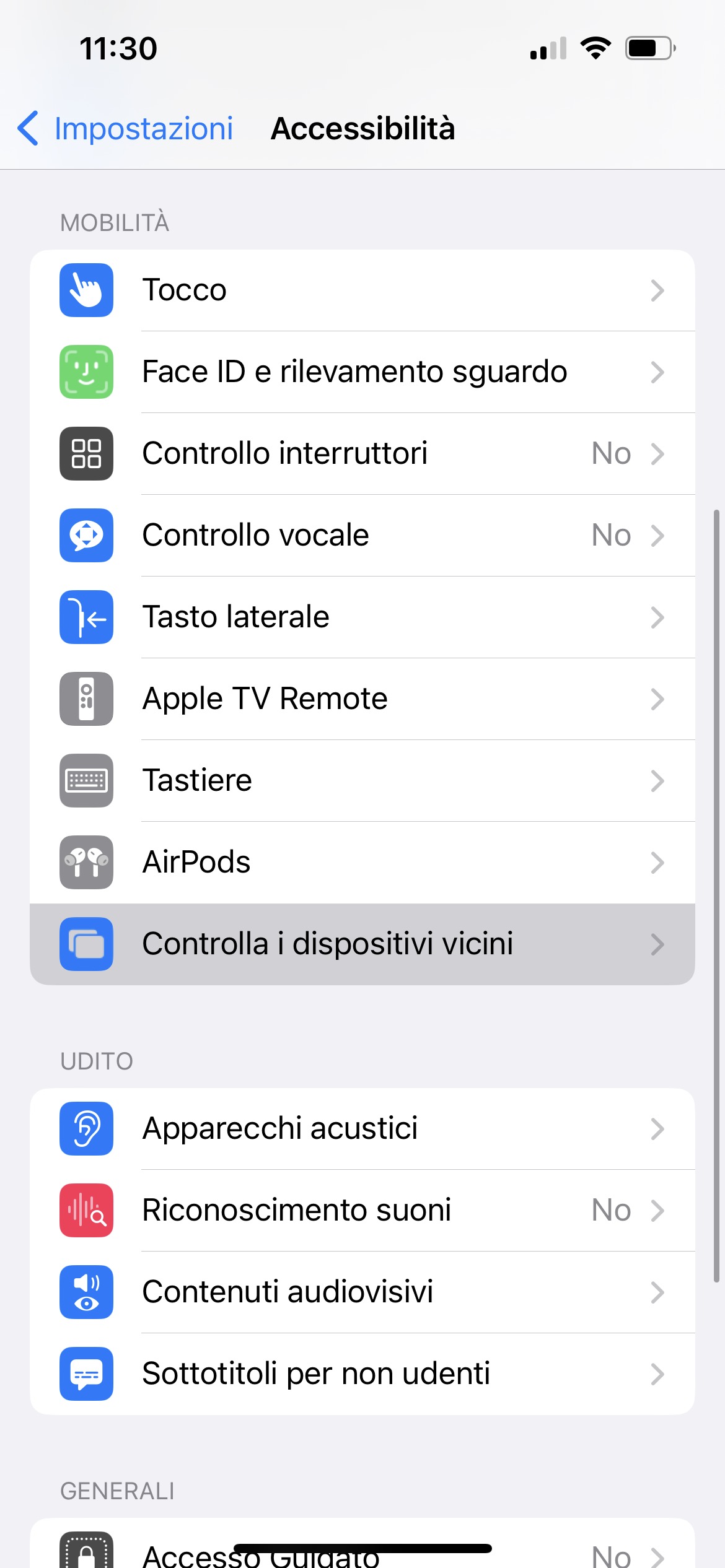Go back to Impostazioni
Image resolution: width=725 pixels, height=1568 pixels.
click(125, 129)
